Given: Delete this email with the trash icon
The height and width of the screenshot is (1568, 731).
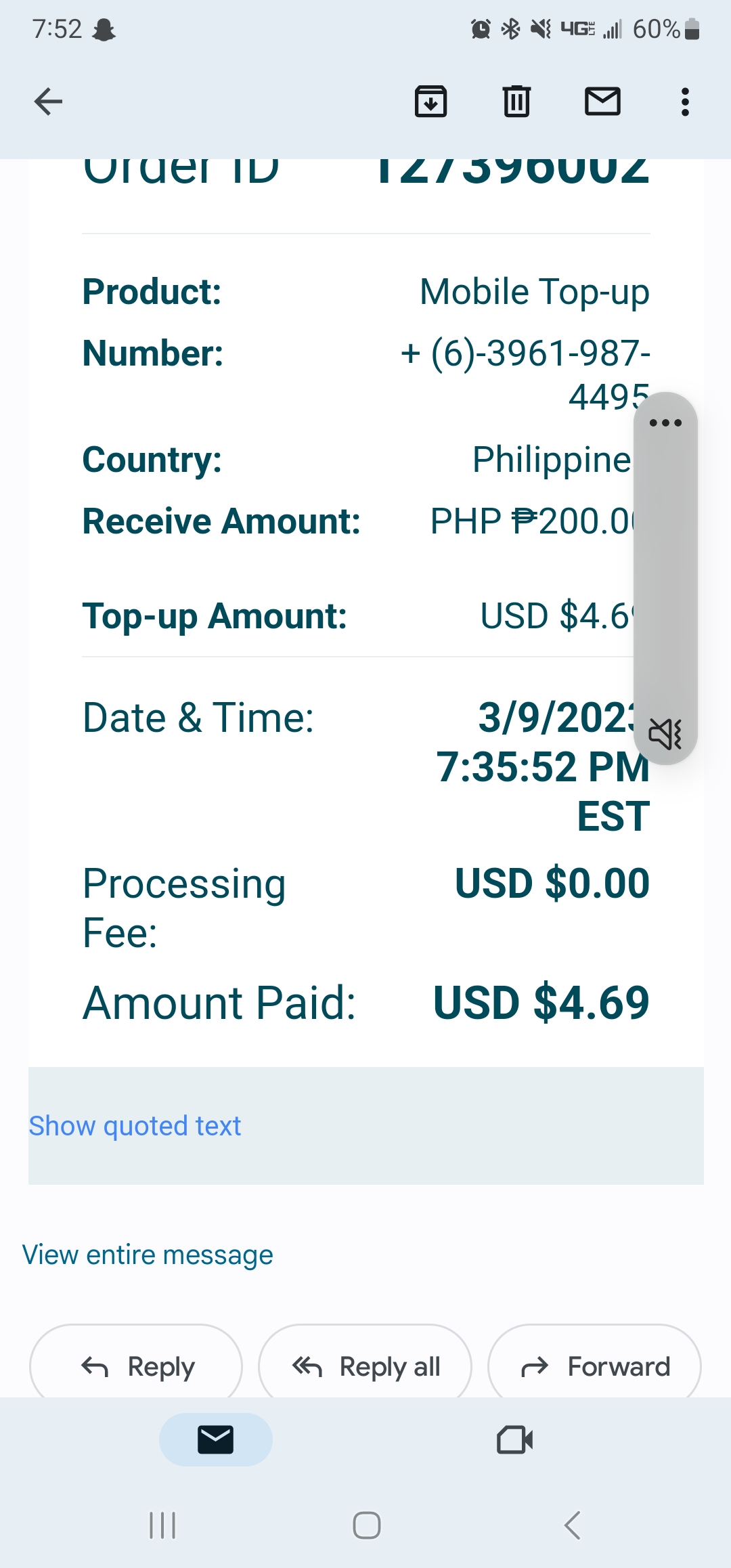Looking at the screenshot, I should click(516, 102).
